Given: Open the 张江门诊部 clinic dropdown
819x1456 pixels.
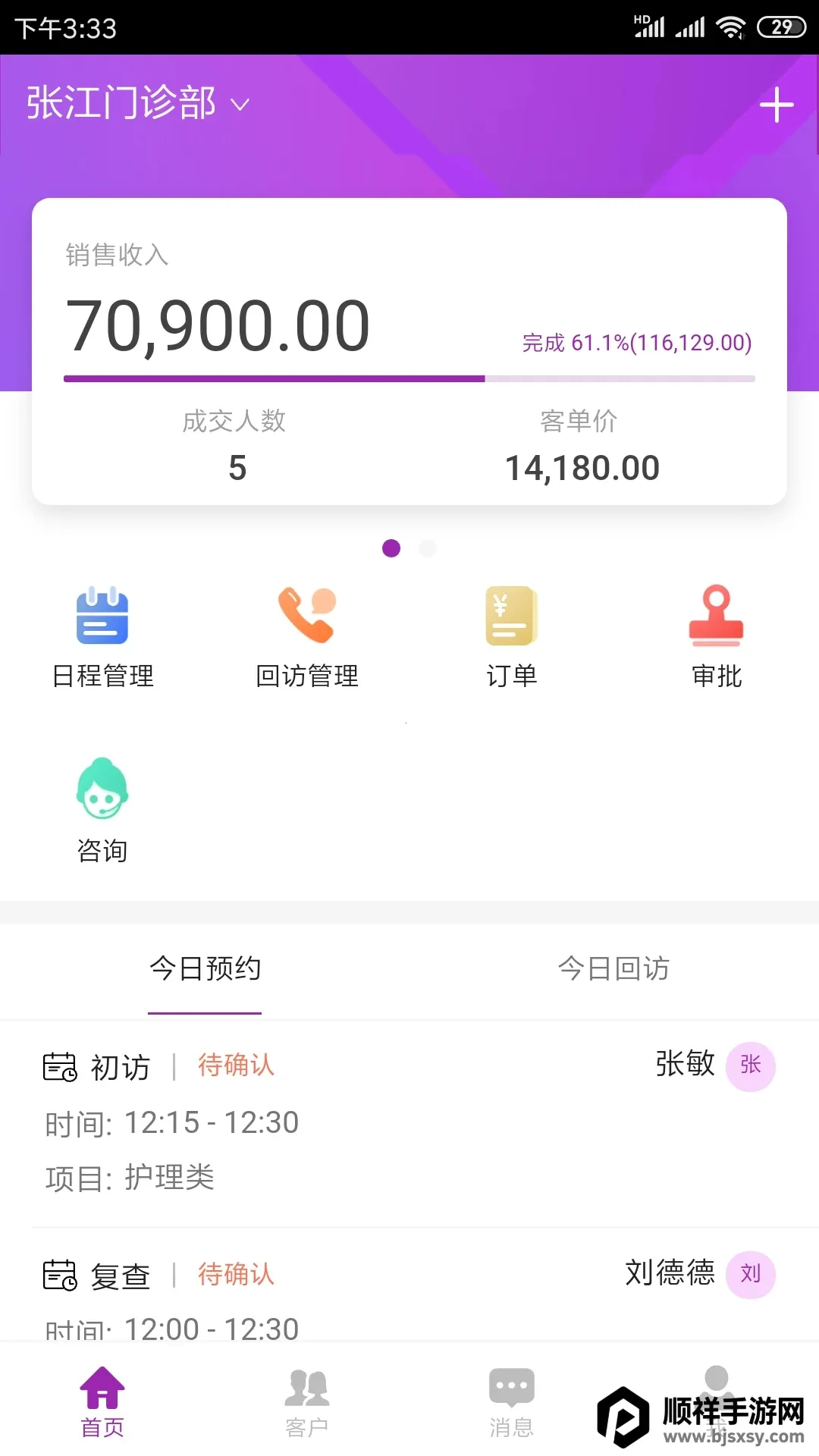Looking at the screenshot, I should [x=138, y=103].
